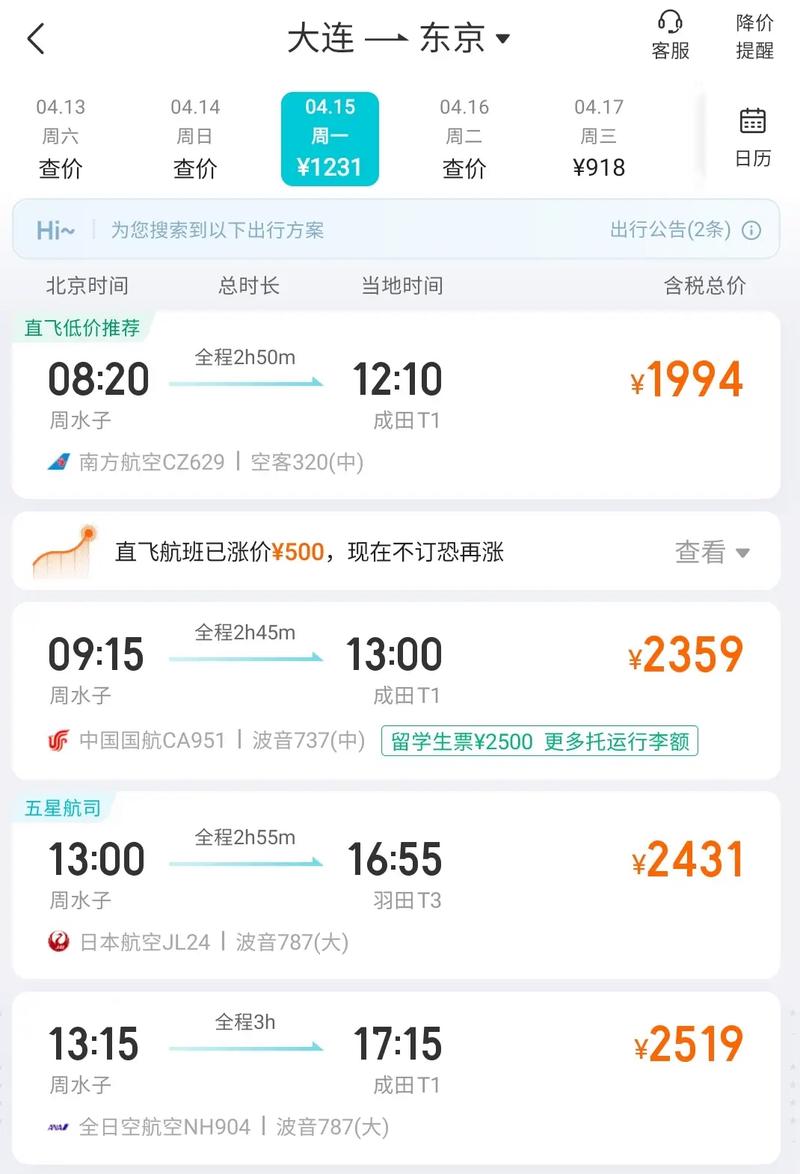Go back using the top-left arrow
Image resolution: width=800 pixels, height=1174 pixels.
point(37,40)
